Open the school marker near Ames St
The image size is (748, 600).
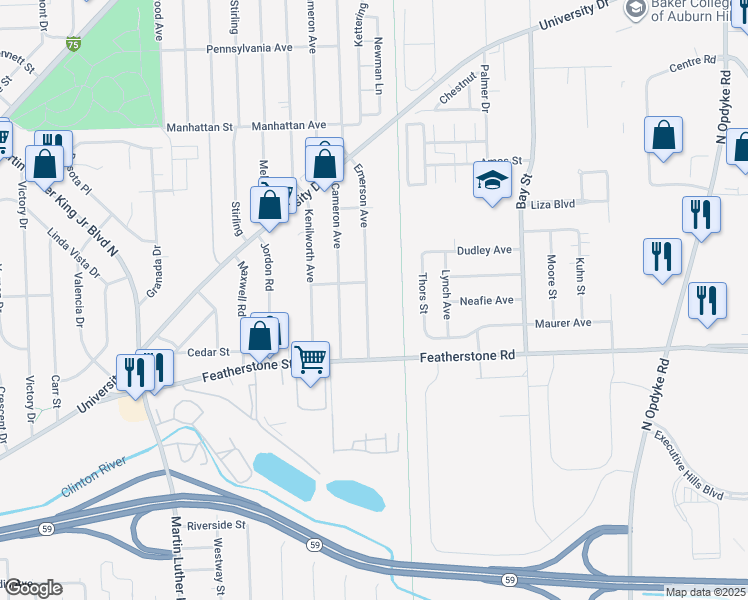point(491,181)
